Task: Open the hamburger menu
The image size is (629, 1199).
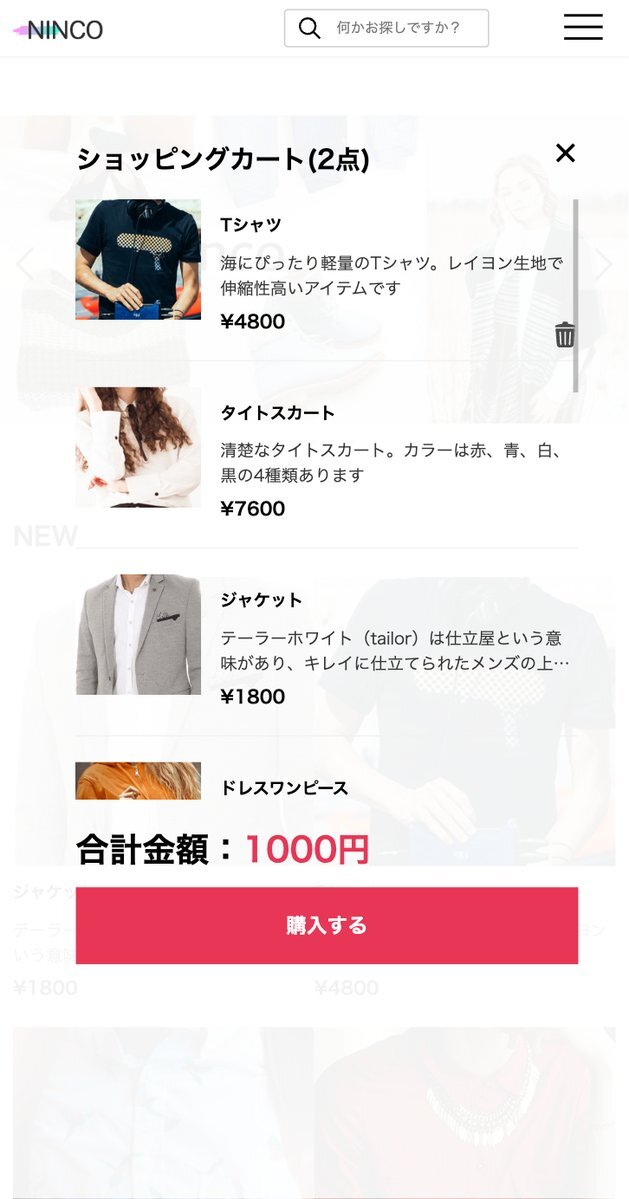Action: tap(583, 28)
